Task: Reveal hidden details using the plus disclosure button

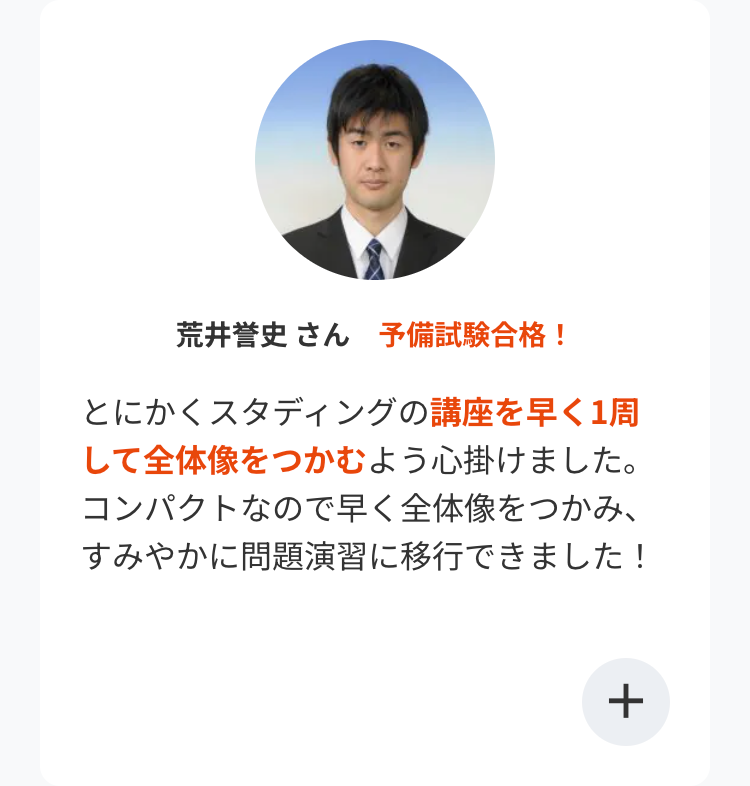Action: 625,702
